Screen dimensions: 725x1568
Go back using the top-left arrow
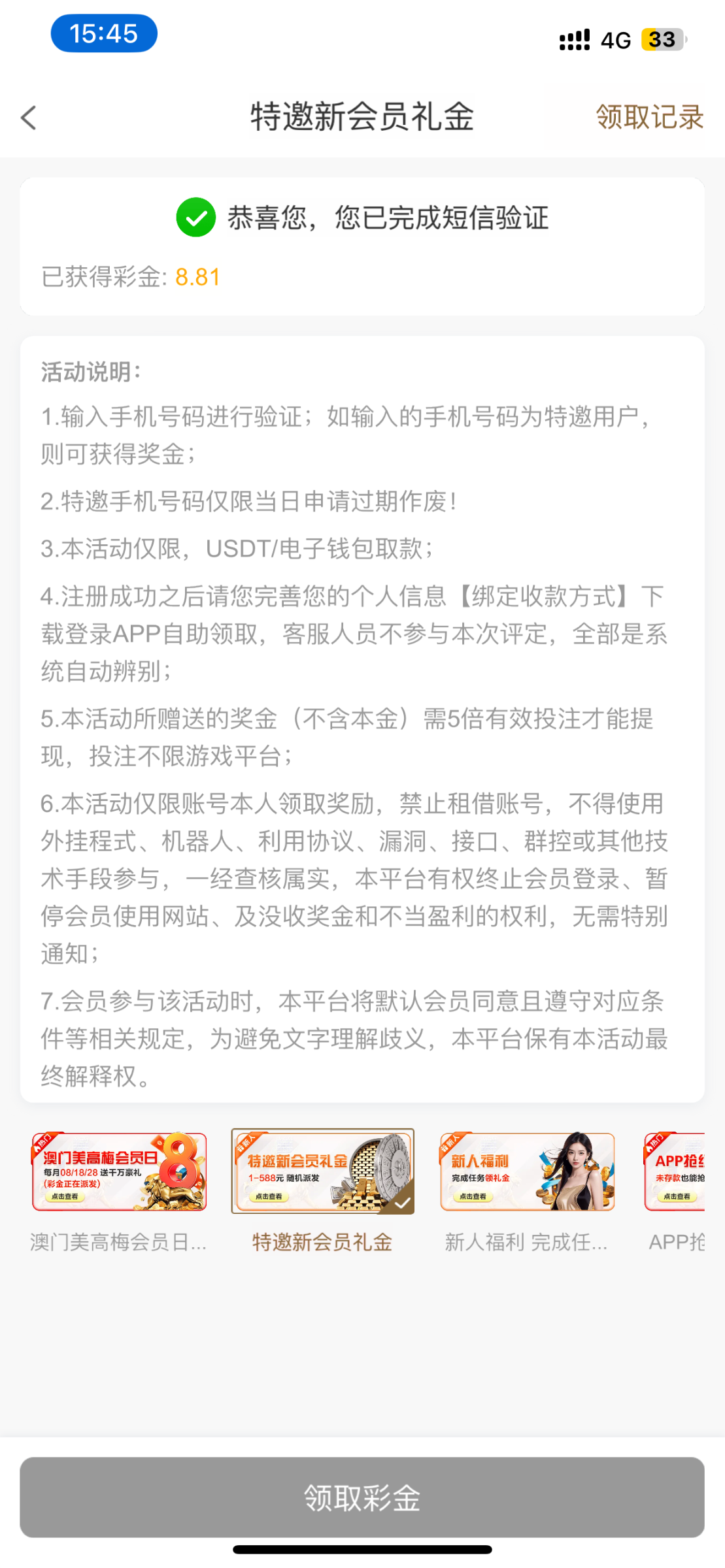click(x=29, y=118)
